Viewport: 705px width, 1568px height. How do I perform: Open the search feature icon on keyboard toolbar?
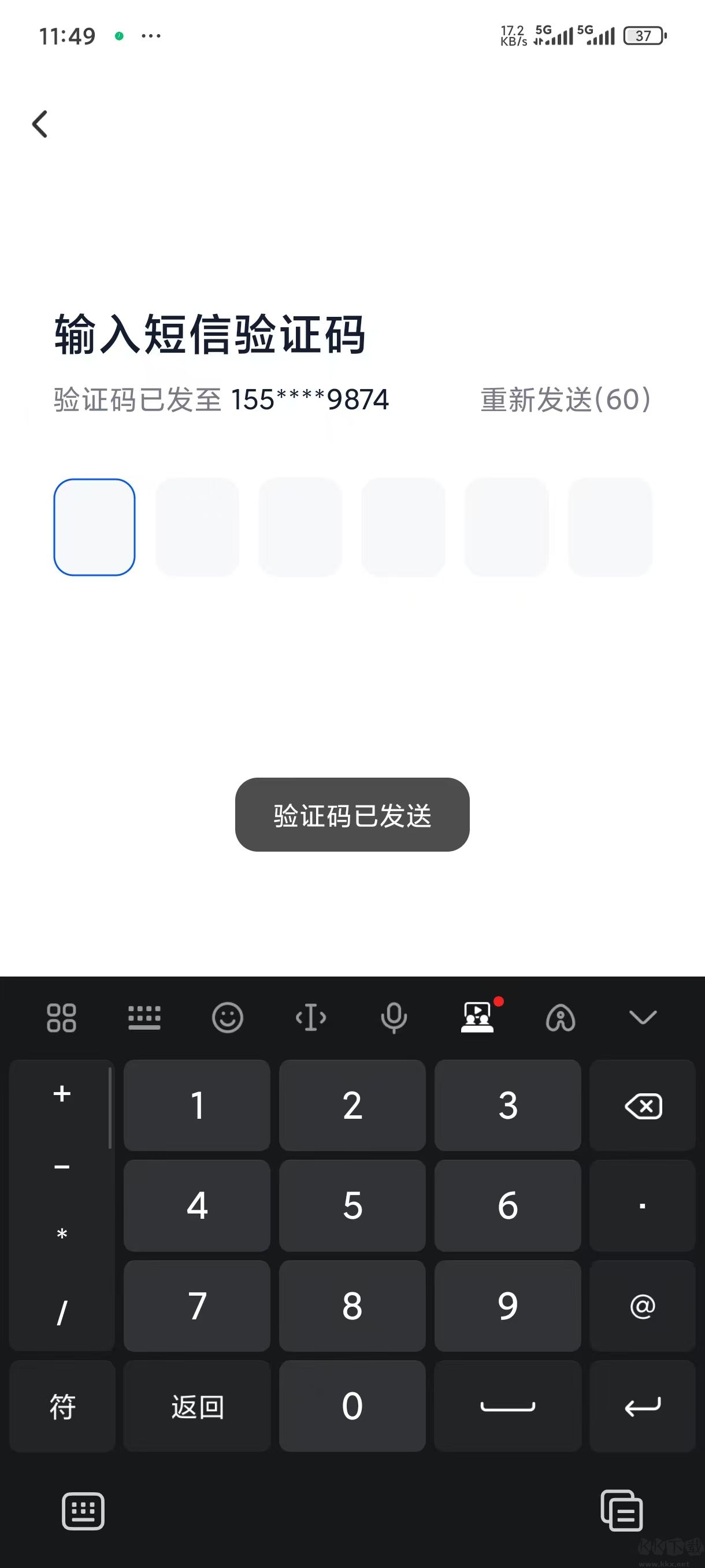(562, 1017)
